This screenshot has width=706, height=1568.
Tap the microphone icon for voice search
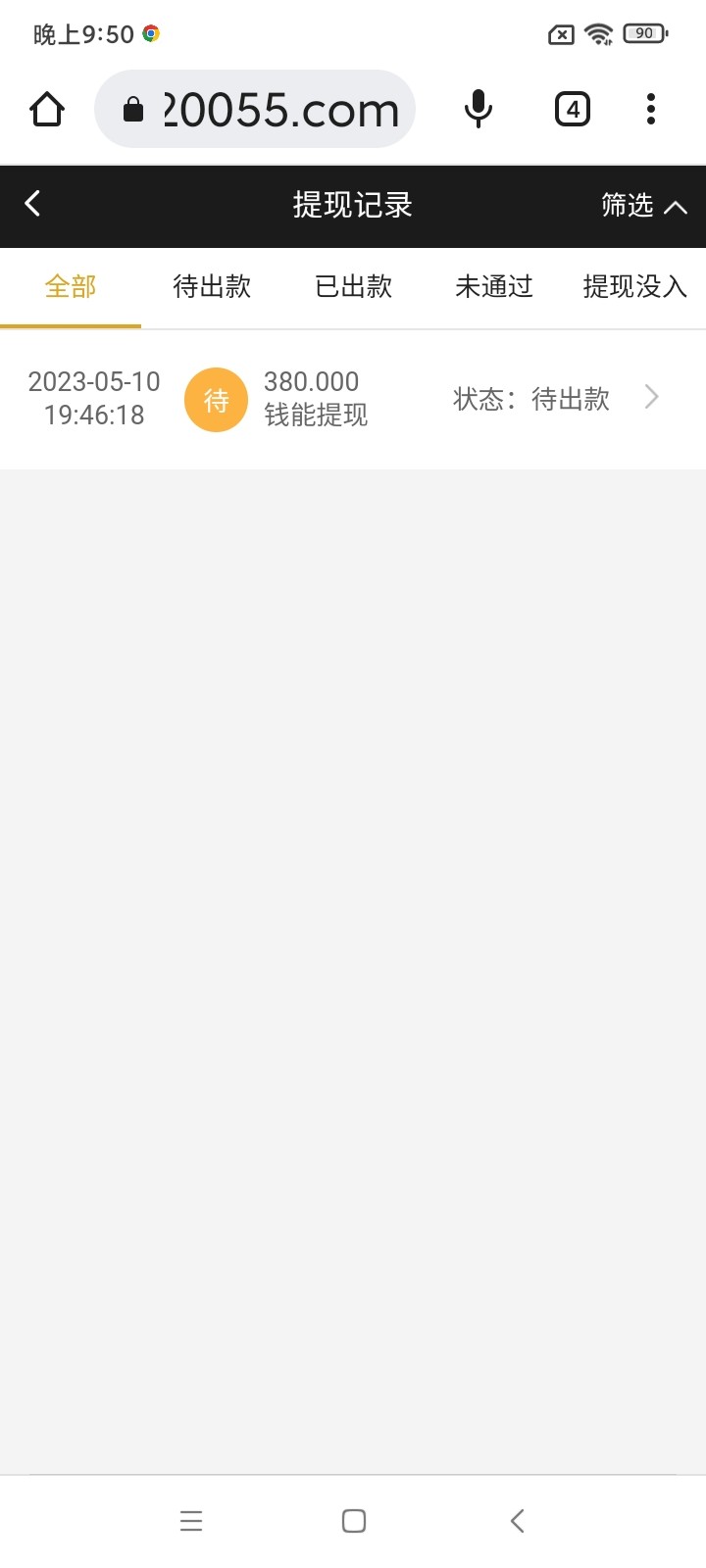pos(478,109)
